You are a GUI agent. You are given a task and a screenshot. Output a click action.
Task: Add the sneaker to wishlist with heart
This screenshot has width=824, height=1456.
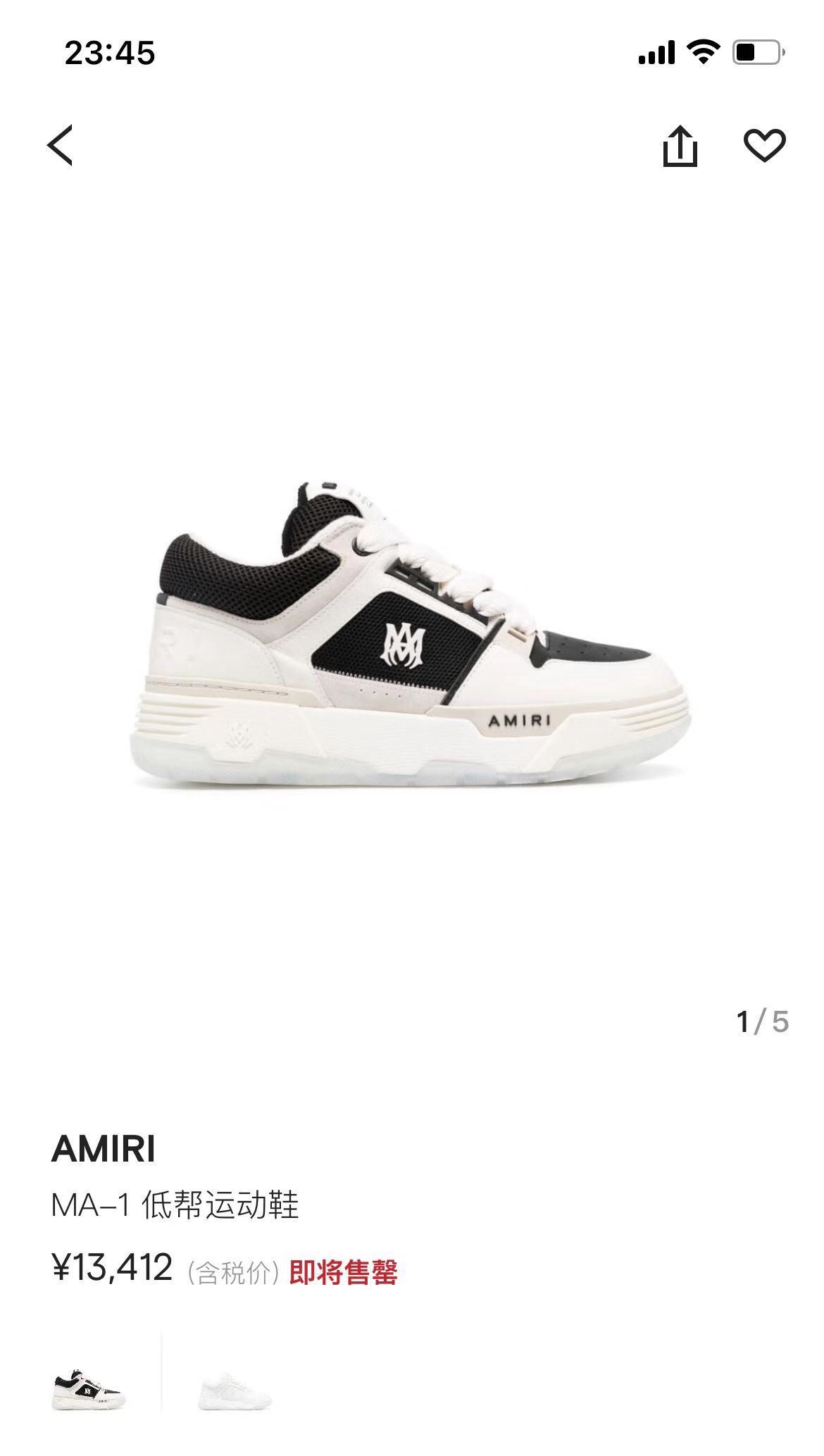pos(764,146)
